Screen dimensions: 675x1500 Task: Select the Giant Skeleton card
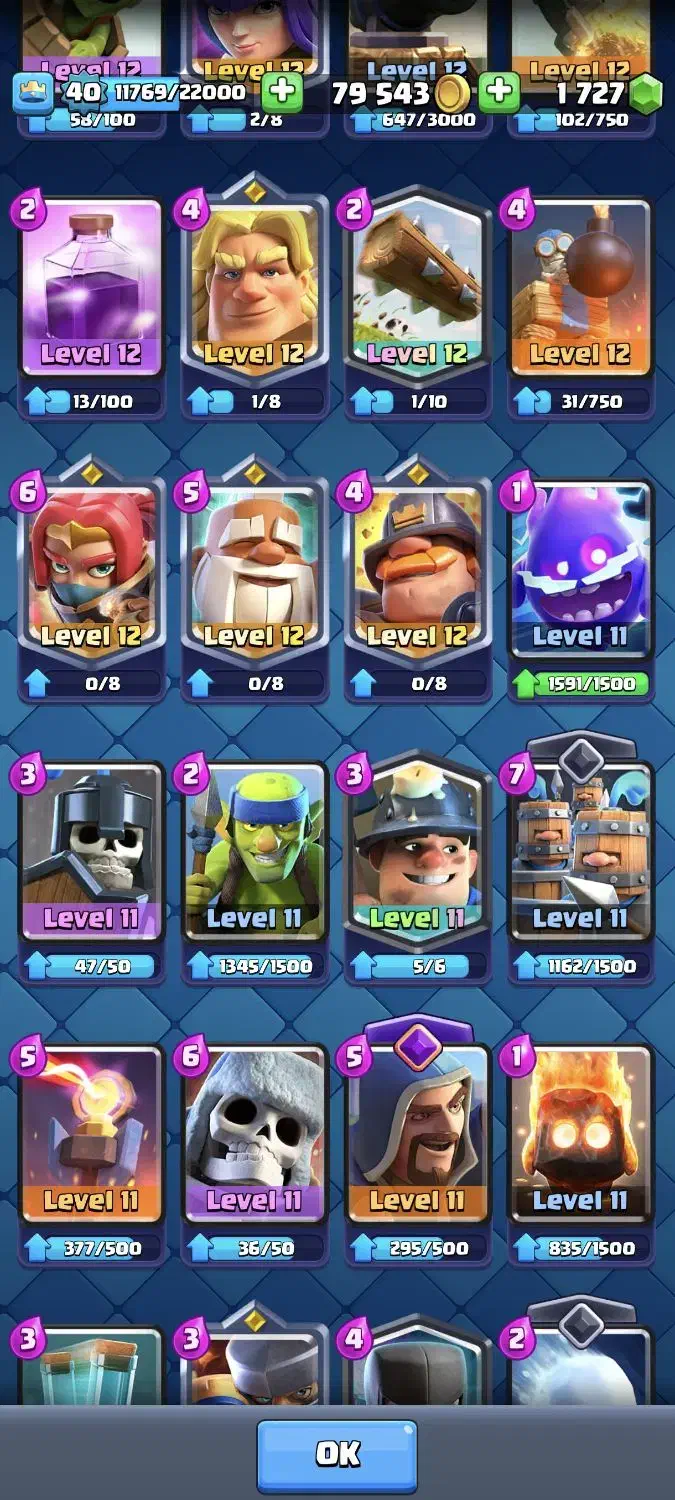point(254,1137)
